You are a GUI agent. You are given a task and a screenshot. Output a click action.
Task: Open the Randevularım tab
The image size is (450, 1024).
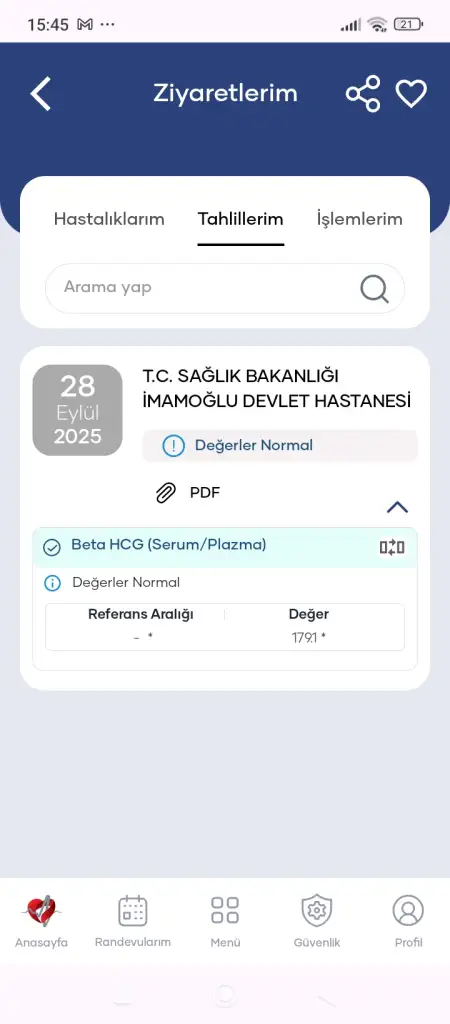(133, 921)
